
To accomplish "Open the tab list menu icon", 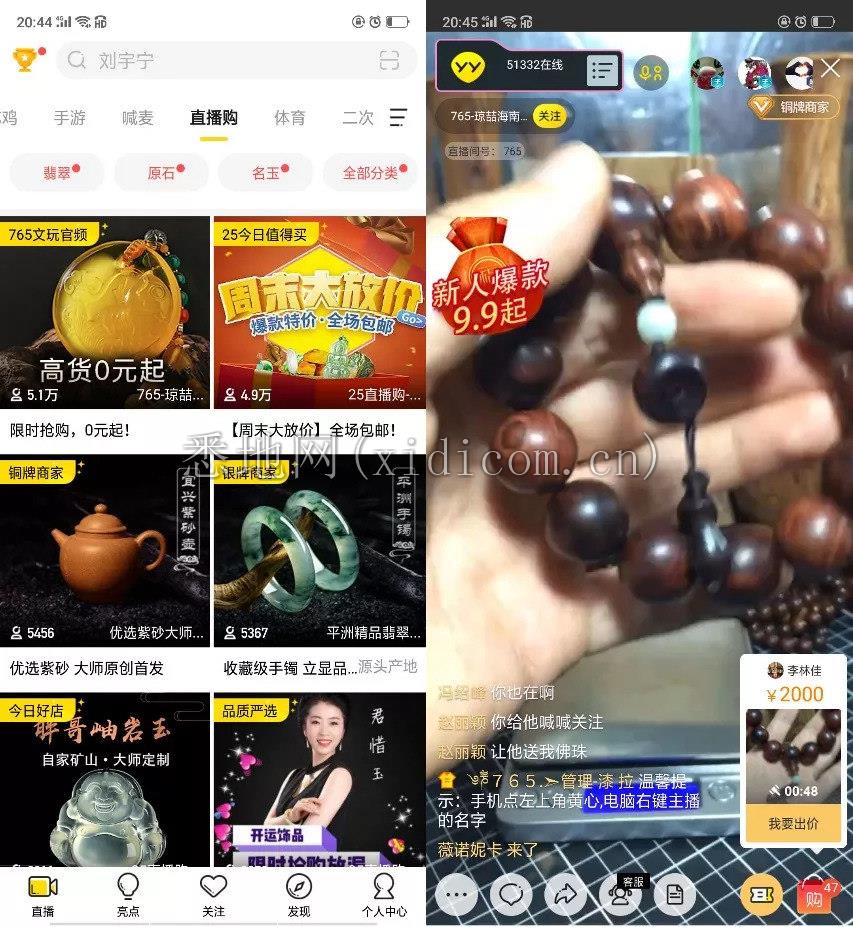I will click(398, 118).
